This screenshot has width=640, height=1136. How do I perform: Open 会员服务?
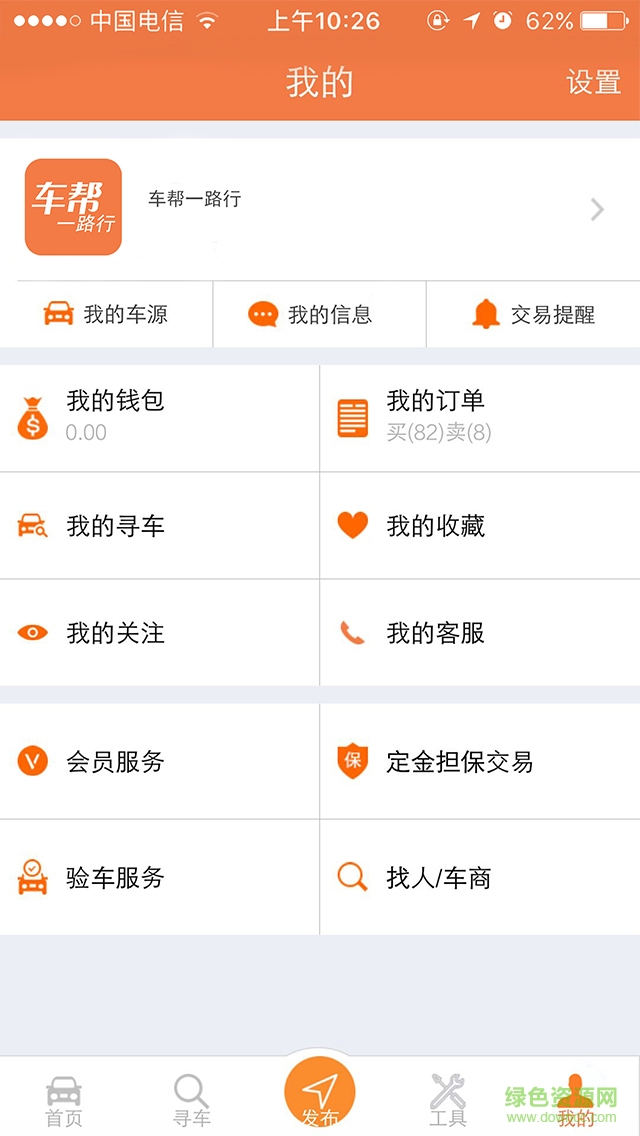(159, 762)
